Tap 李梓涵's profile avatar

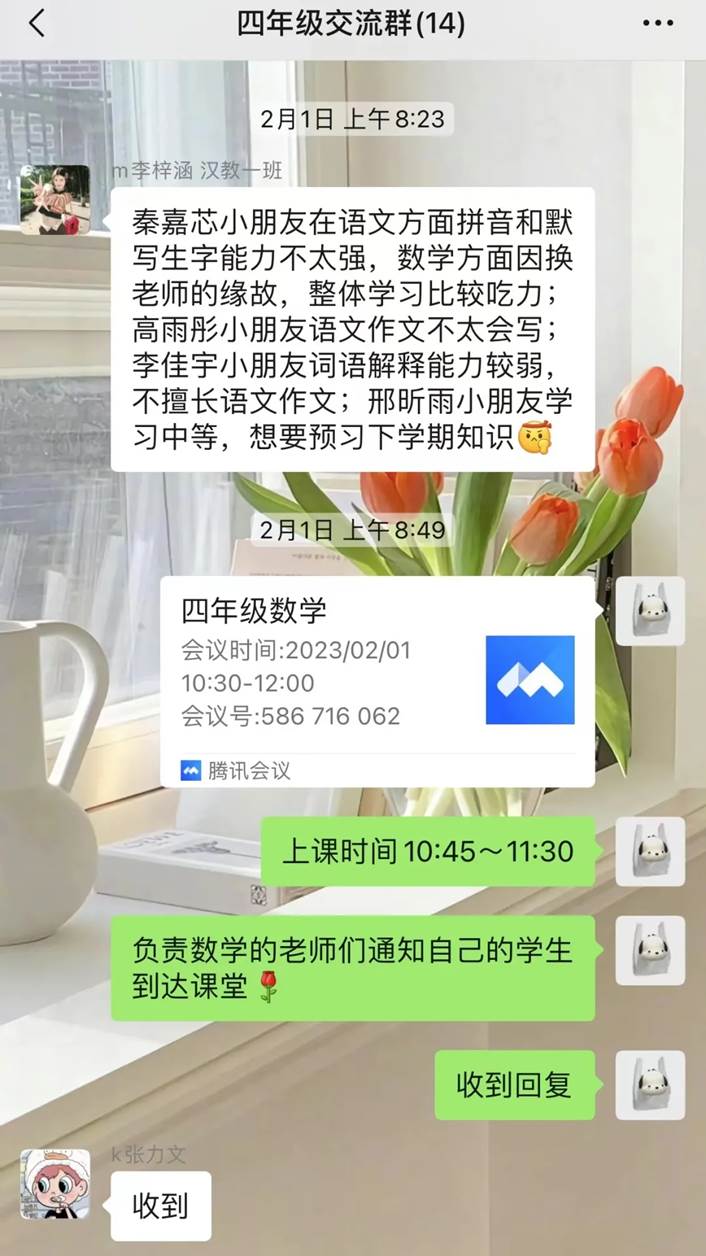pyautogui.click(x=55, y=200)
